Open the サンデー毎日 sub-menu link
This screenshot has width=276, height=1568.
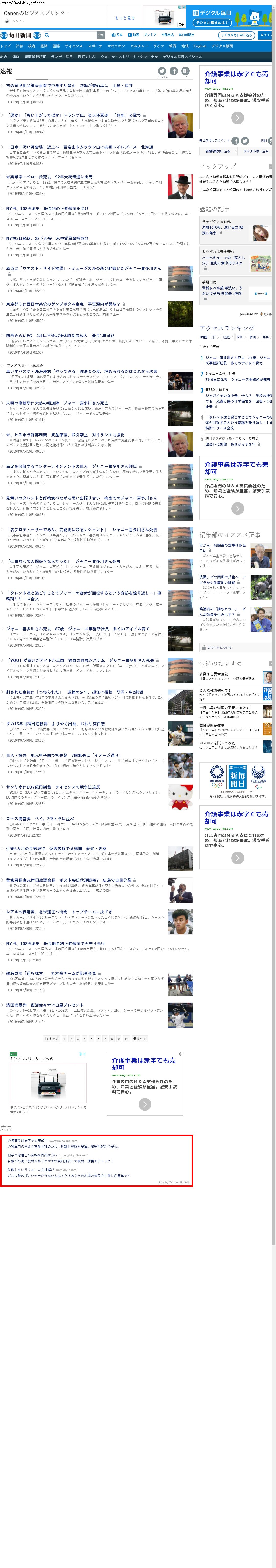pos(62,57)
